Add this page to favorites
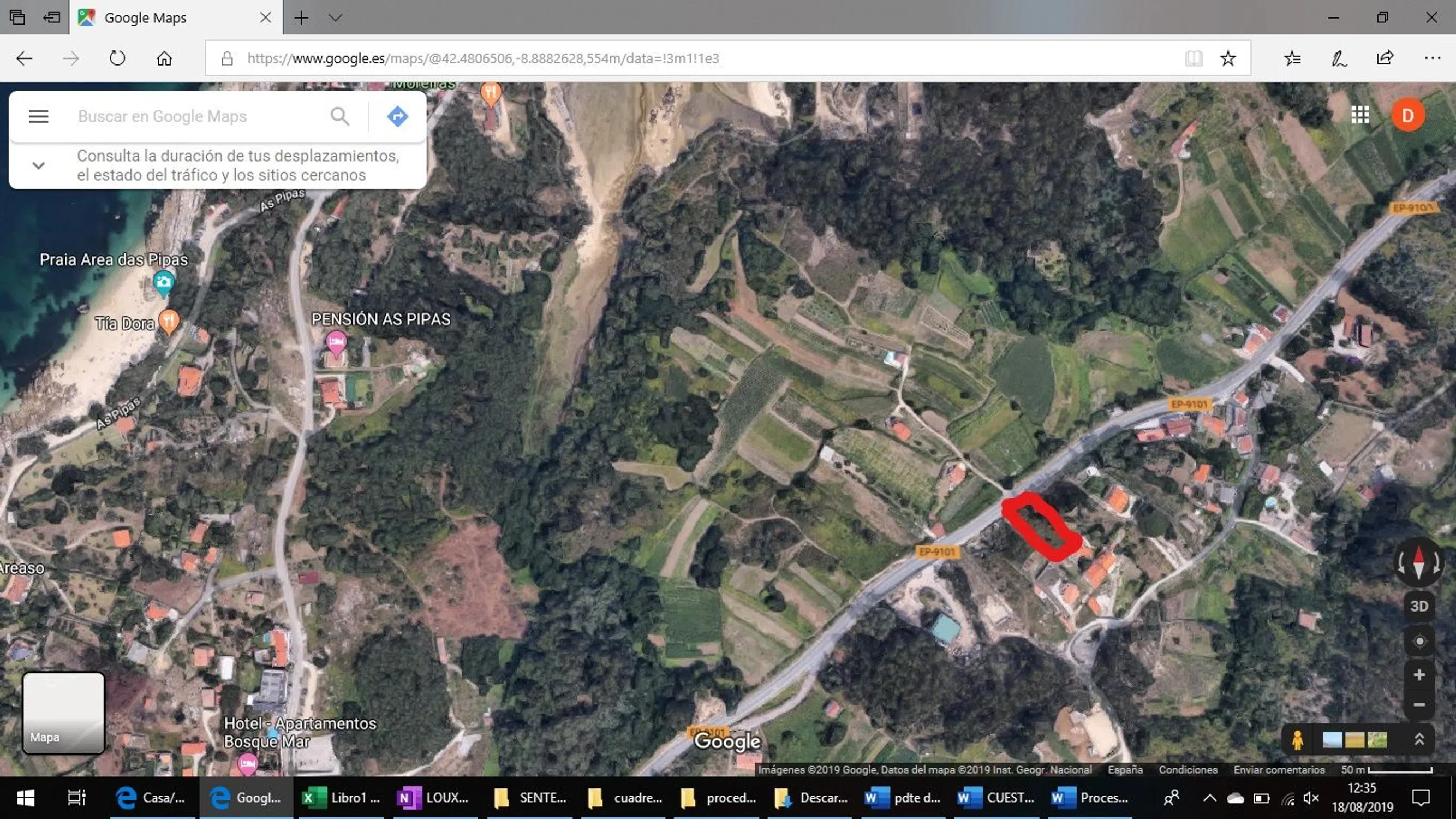This screenshot has width=1456, height=819. click(x=1228, y=58)
